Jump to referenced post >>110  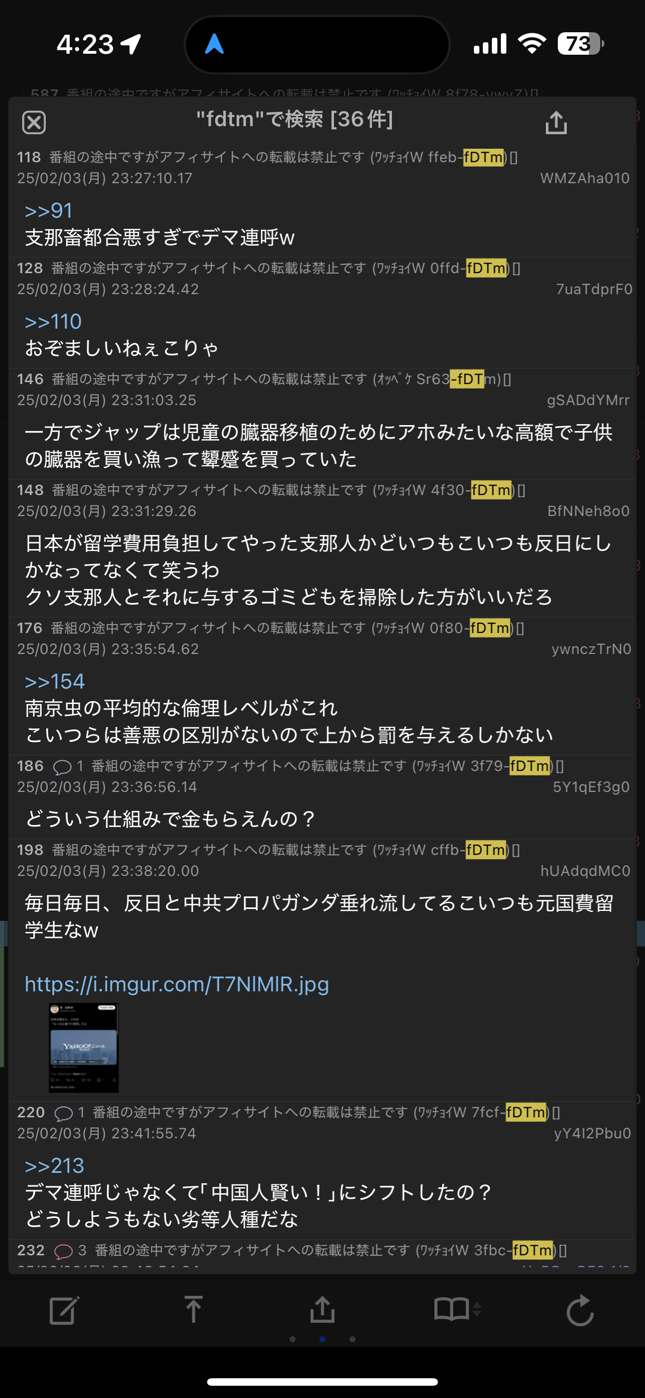coord(53,322)
